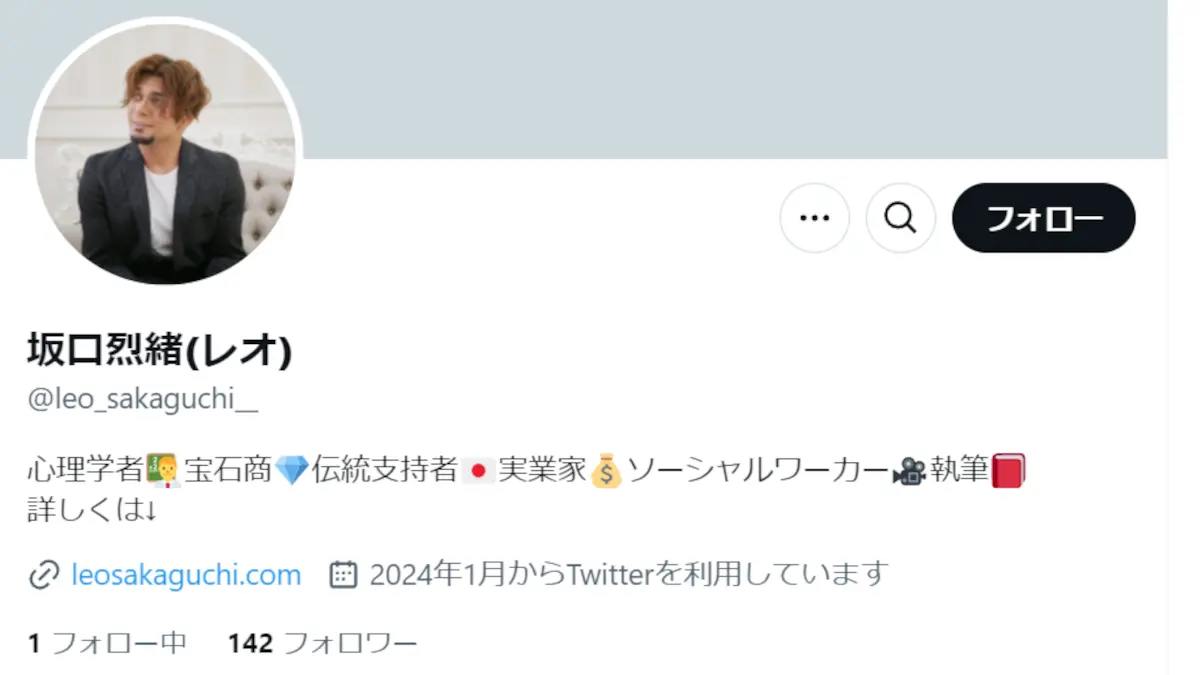The image size is (1200, 675).
Task: Open the フォロー中 following list
Action: tap(107, 643)
